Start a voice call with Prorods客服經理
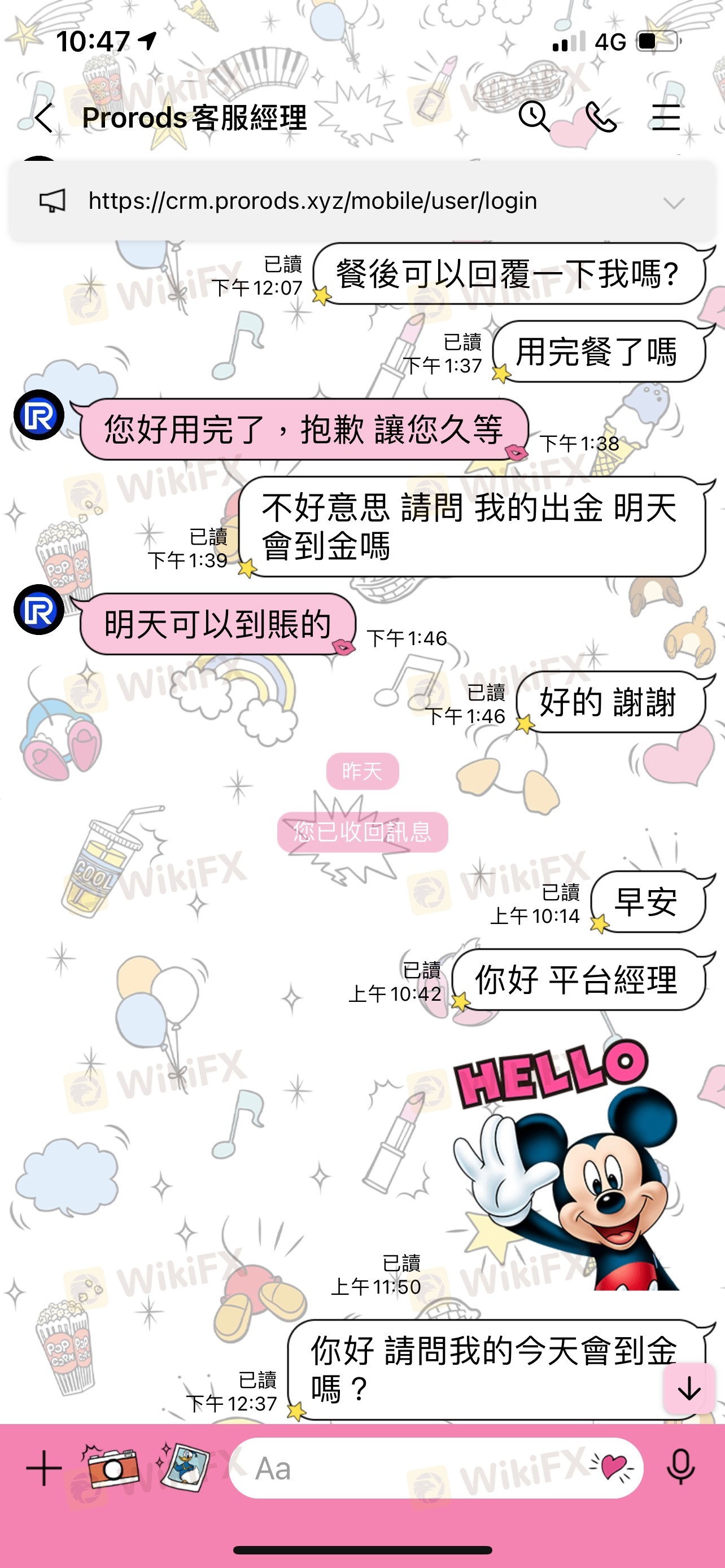This screenshot has width=725, height=1568. click(600, 117)
